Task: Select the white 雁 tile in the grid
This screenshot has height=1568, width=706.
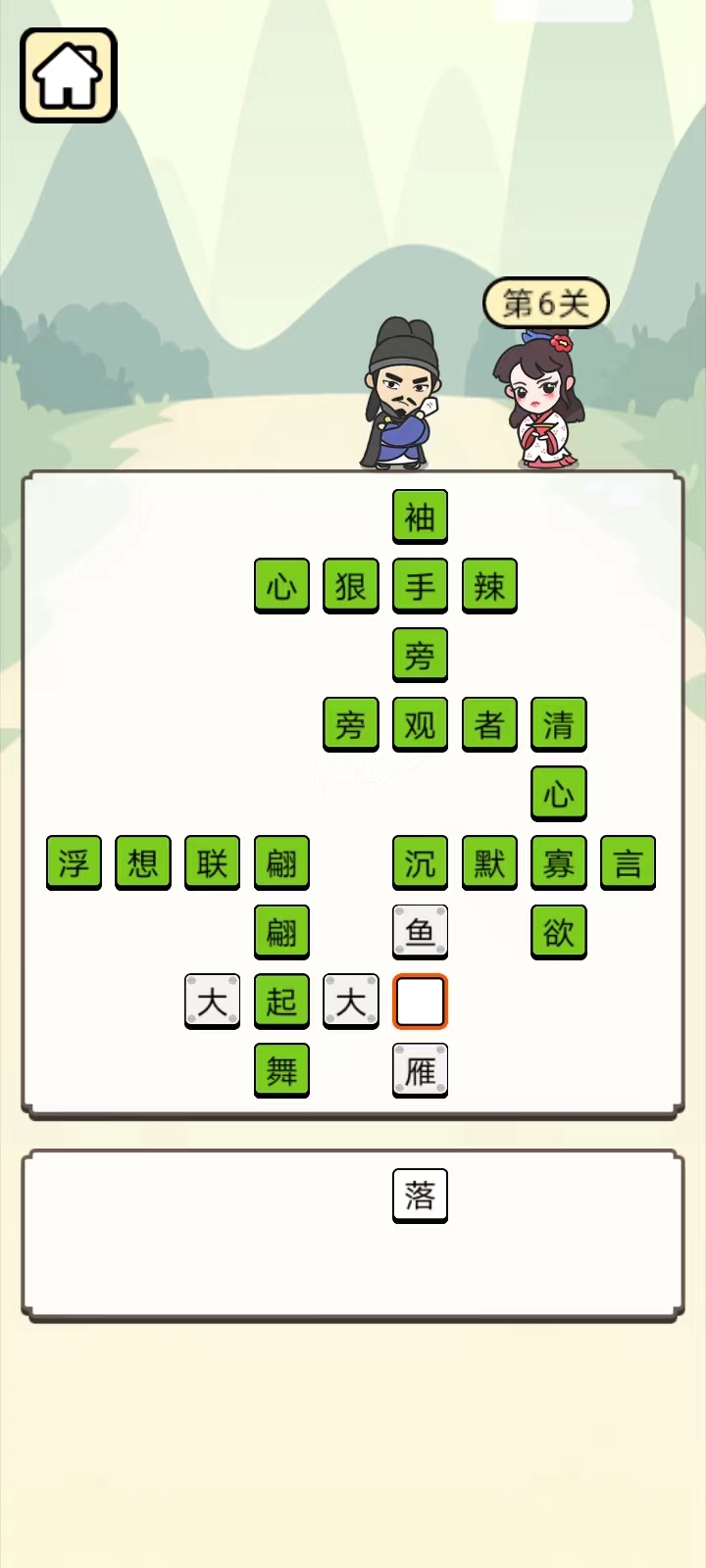Action: click(x=420, y=1071)
